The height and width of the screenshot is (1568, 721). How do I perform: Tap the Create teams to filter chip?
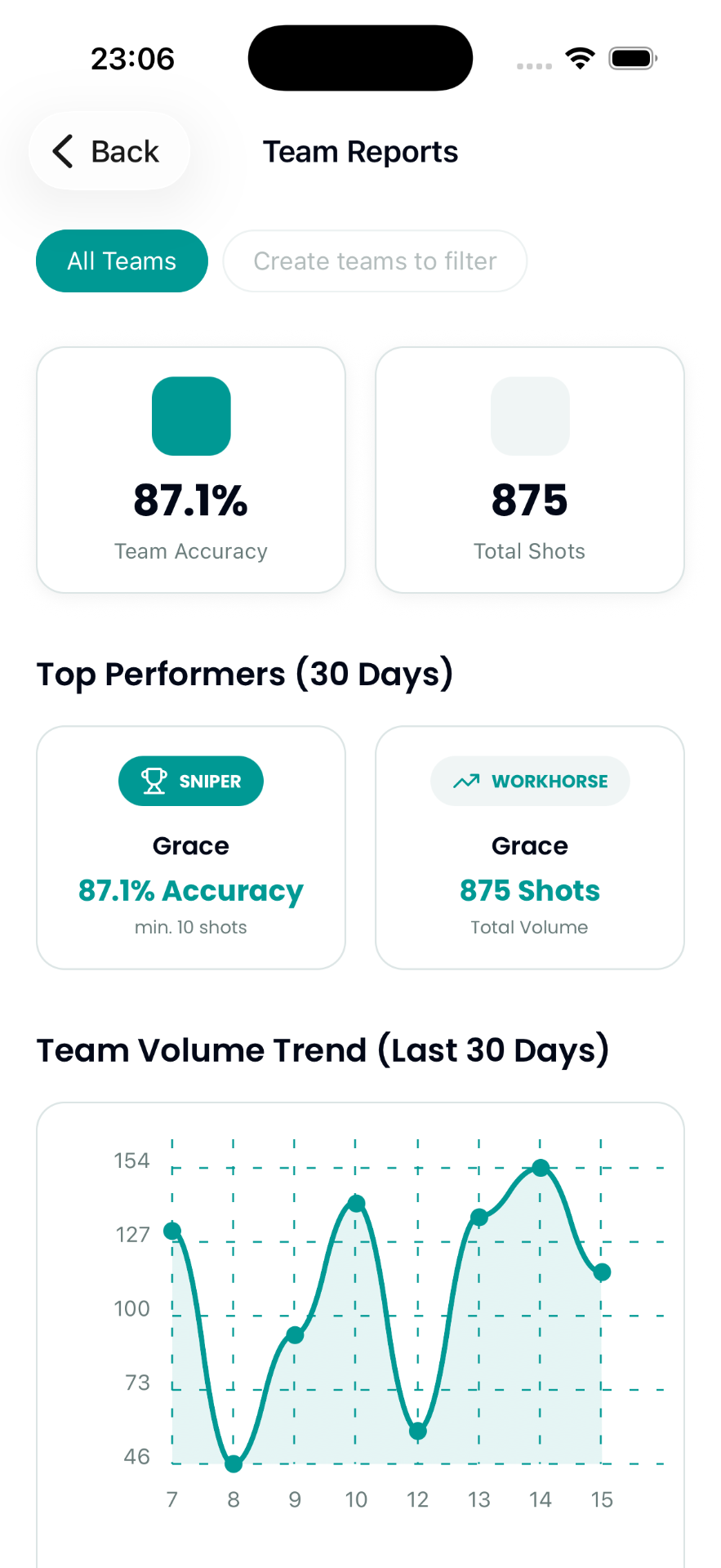click(375, 261)
